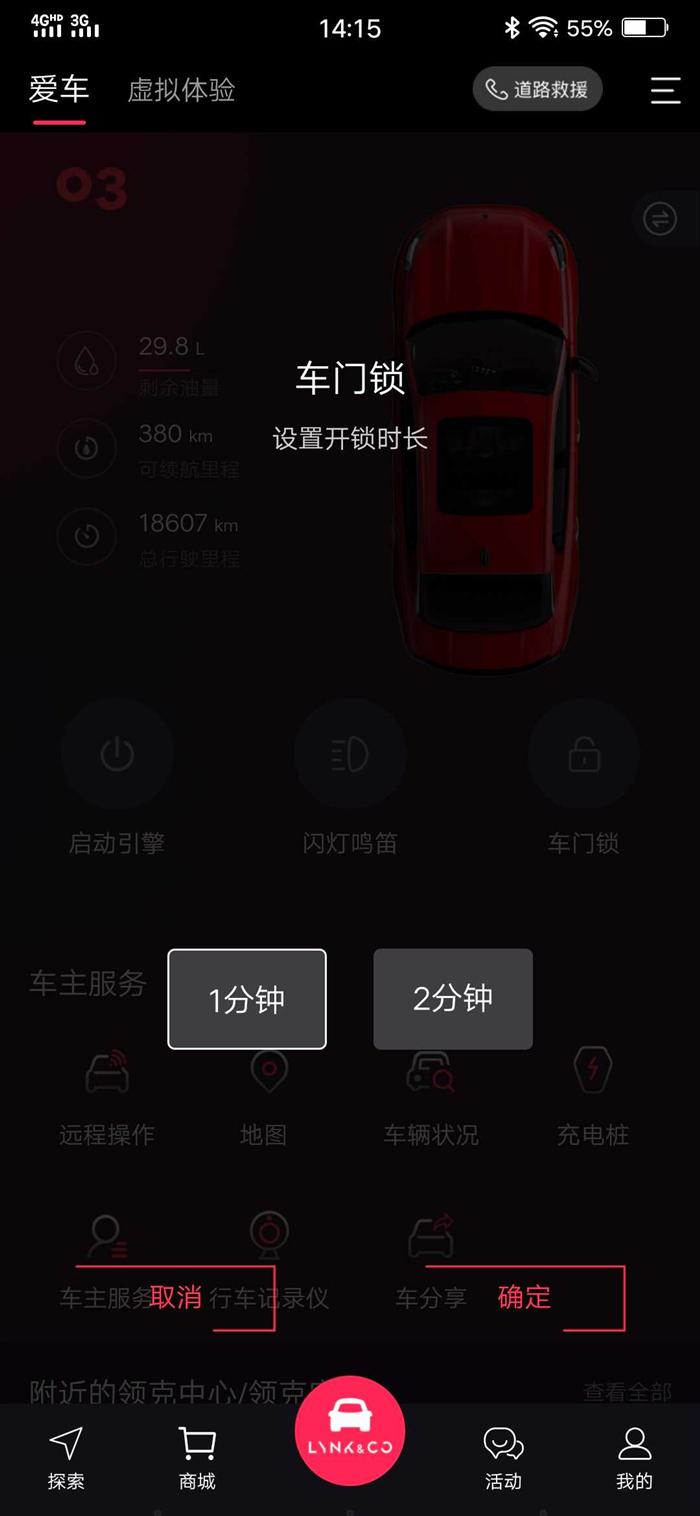Viewport: 700px width, 1516px height.
Task: Tap the central LYNK&CO car button
Action: click(350, 1431)
